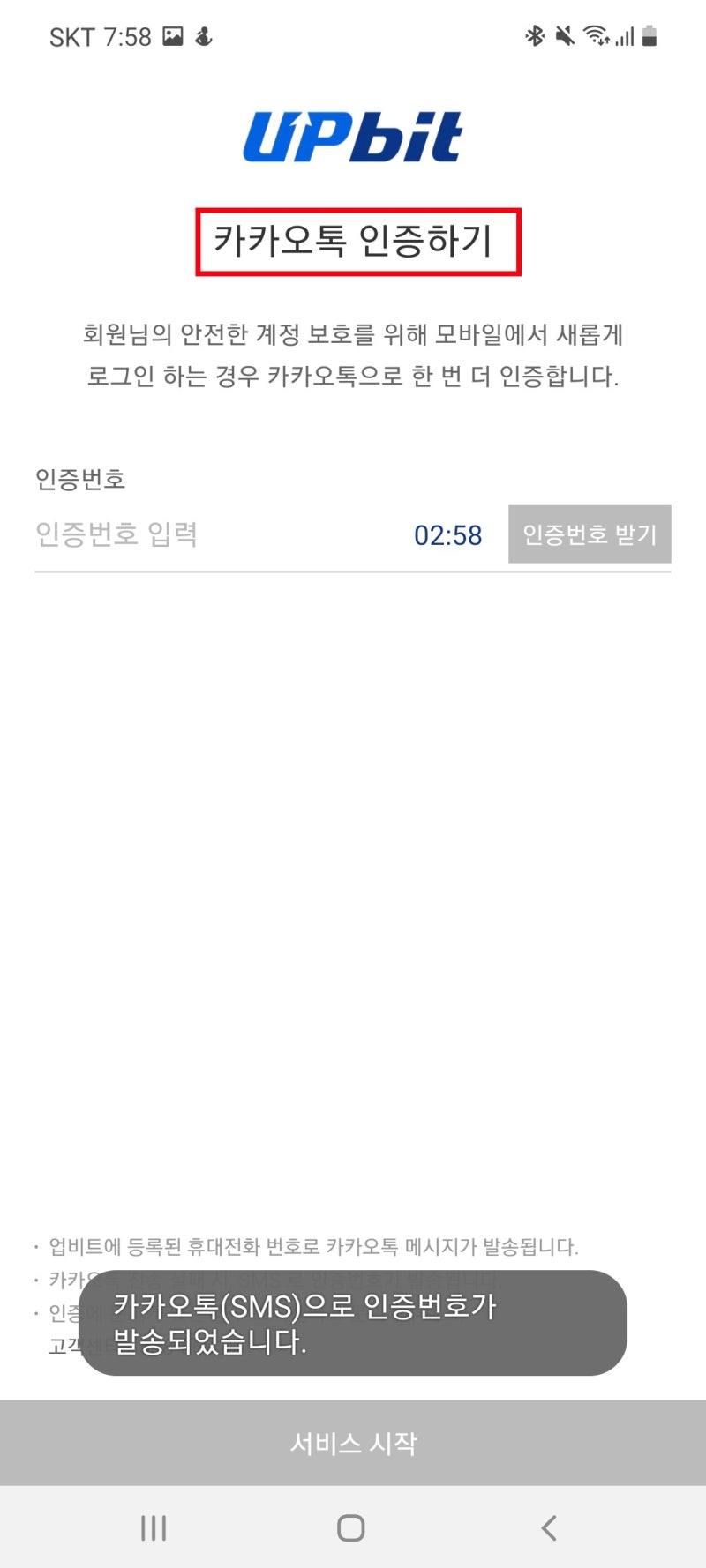The height and width of the screenshot is (1568, 706).
Task: Tap the SKT carrier label
Action: (73, 35)
